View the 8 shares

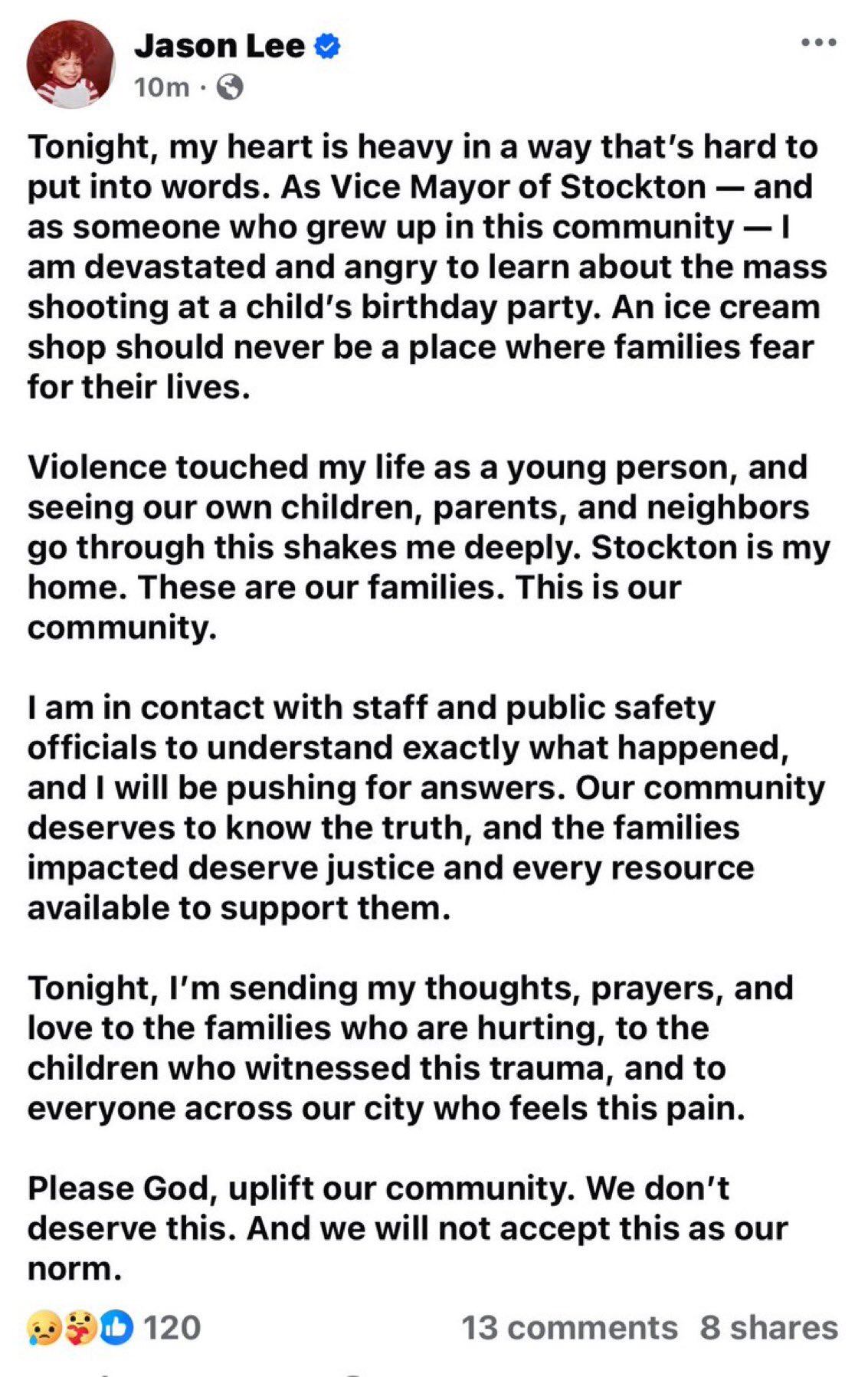(768, 1328)
